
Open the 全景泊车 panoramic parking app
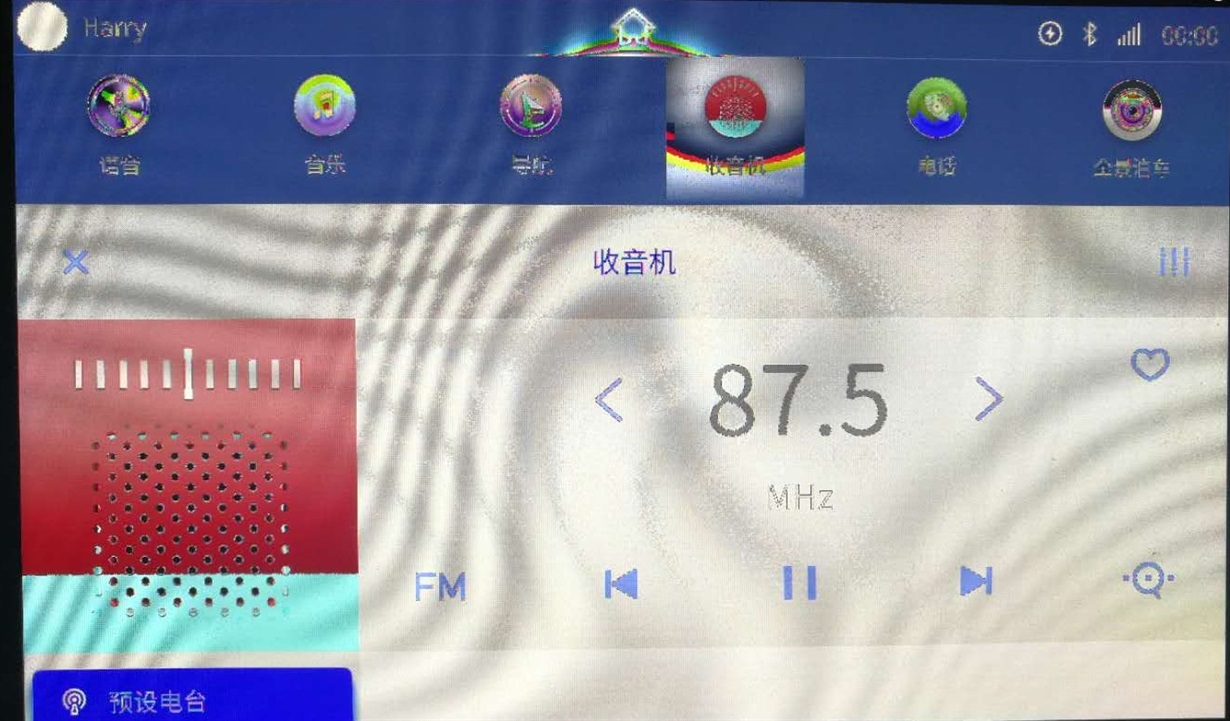coord(1131,125)
